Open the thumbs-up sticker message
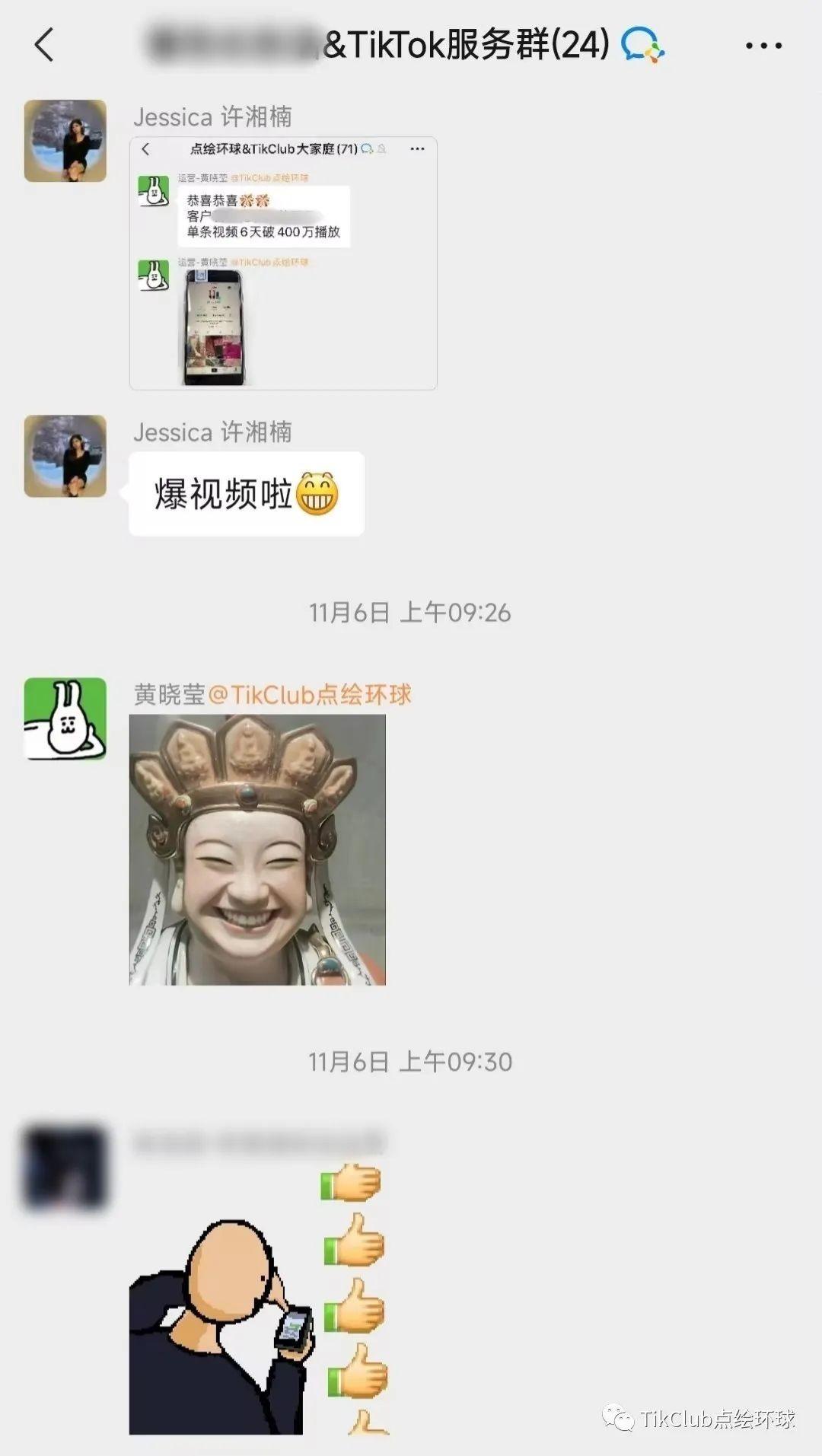This screenshot has height=1456, width=822. point(259,1298)
